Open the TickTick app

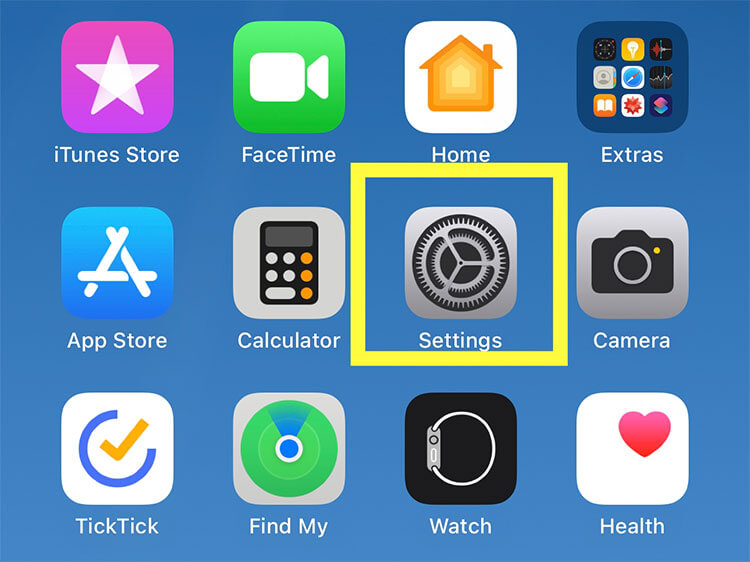tap(117, 448)
